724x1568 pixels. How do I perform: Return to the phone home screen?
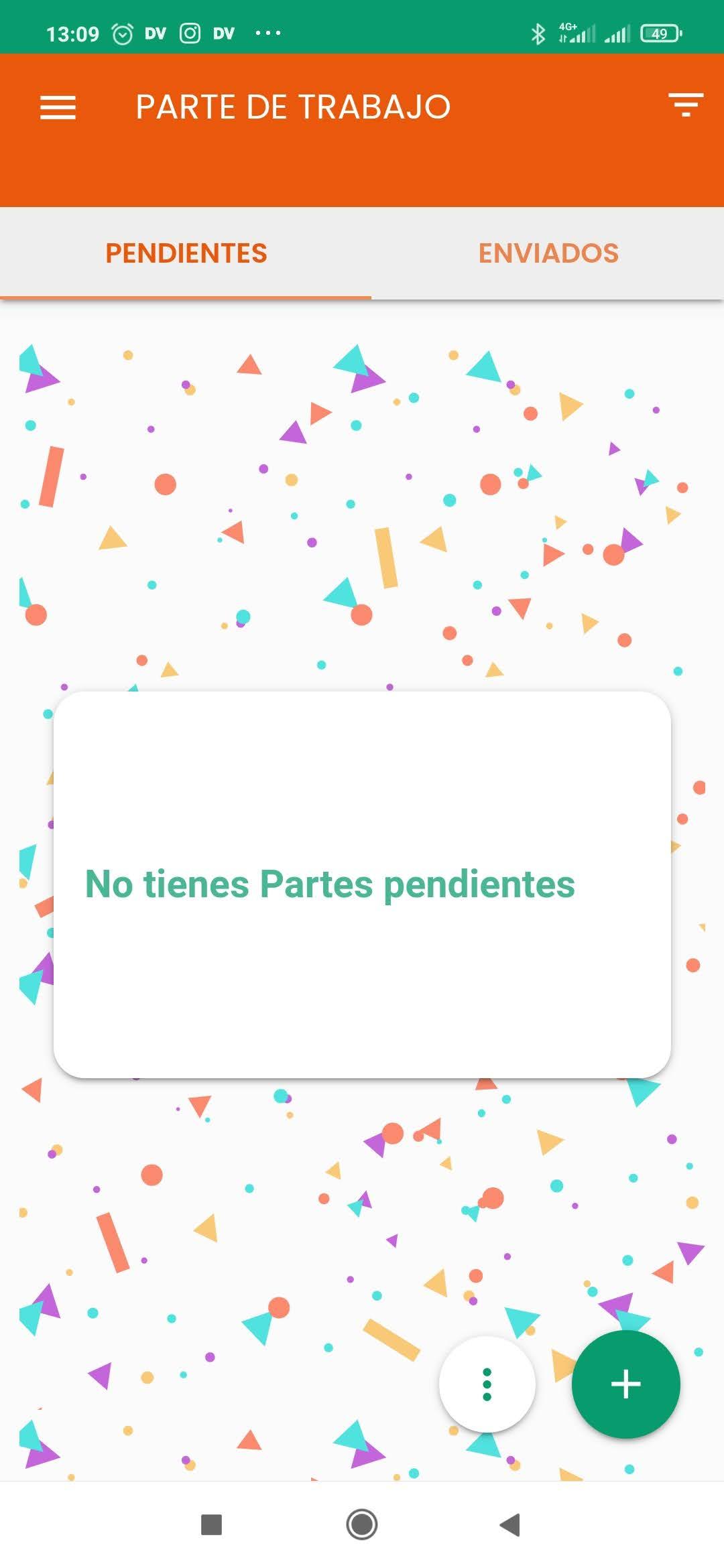(362, 1525)
